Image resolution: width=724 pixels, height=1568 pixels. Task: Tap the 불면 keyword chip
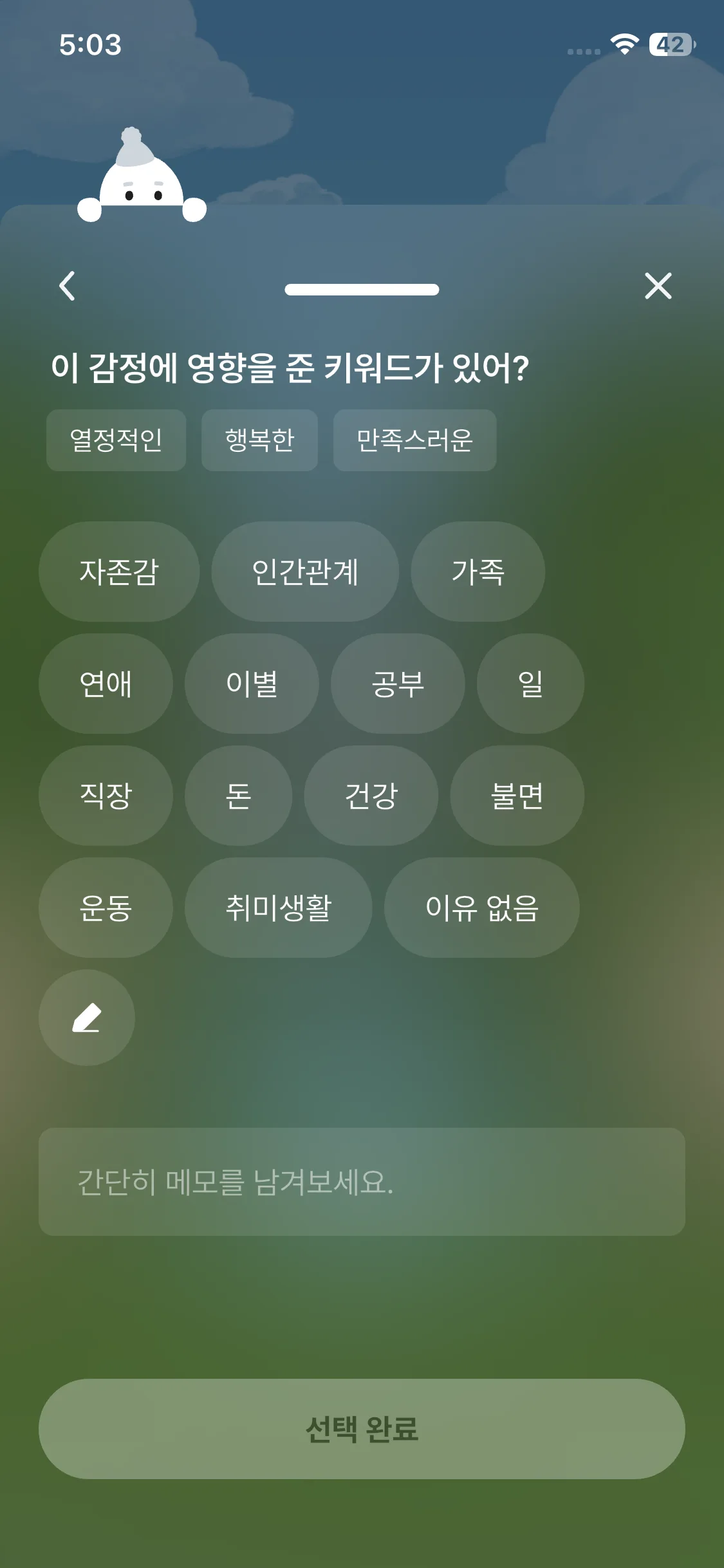pyautogui.click(x=517, y=796)
